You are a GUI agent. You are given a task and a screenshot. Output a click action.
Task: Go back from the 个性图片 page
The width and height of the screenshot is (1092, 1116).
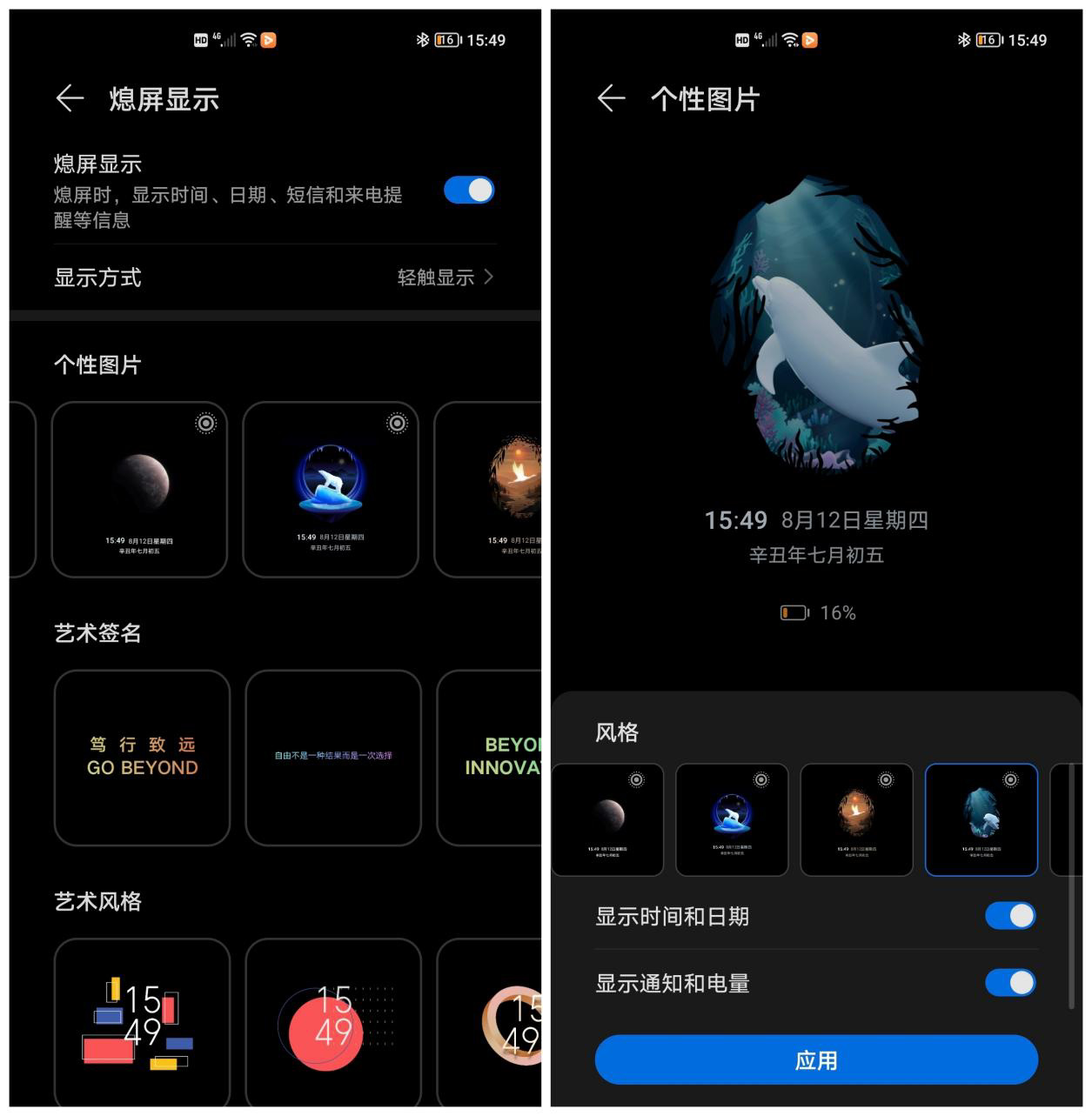[612, 99]
